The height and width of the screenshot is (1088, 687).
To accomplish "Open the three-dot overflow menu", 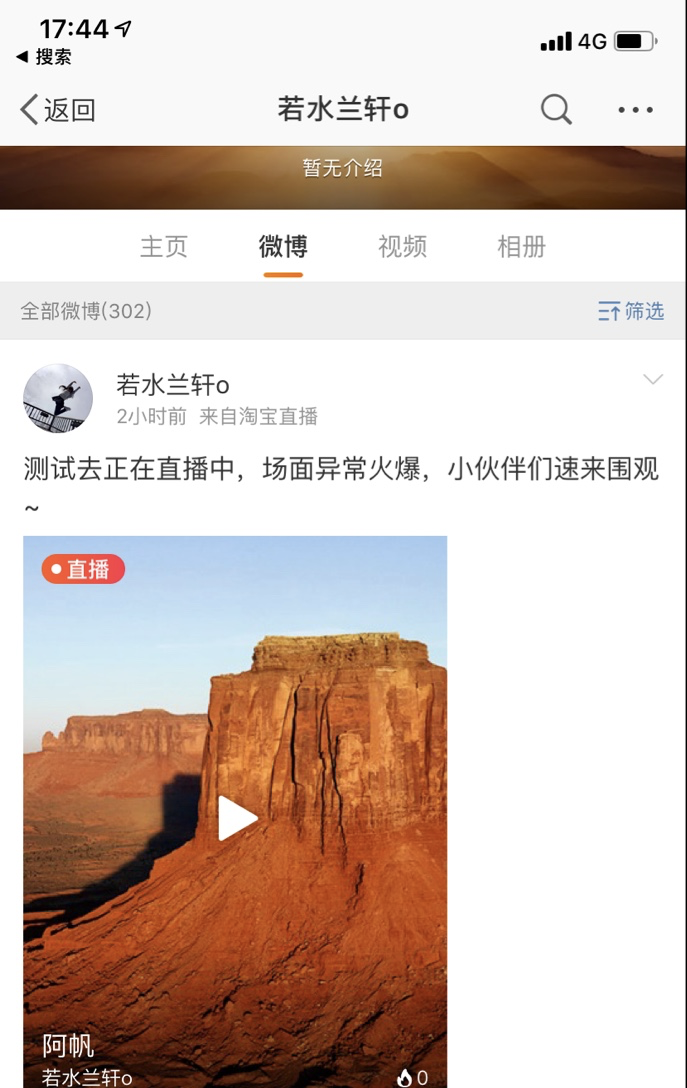I will [x=635, y=110].
